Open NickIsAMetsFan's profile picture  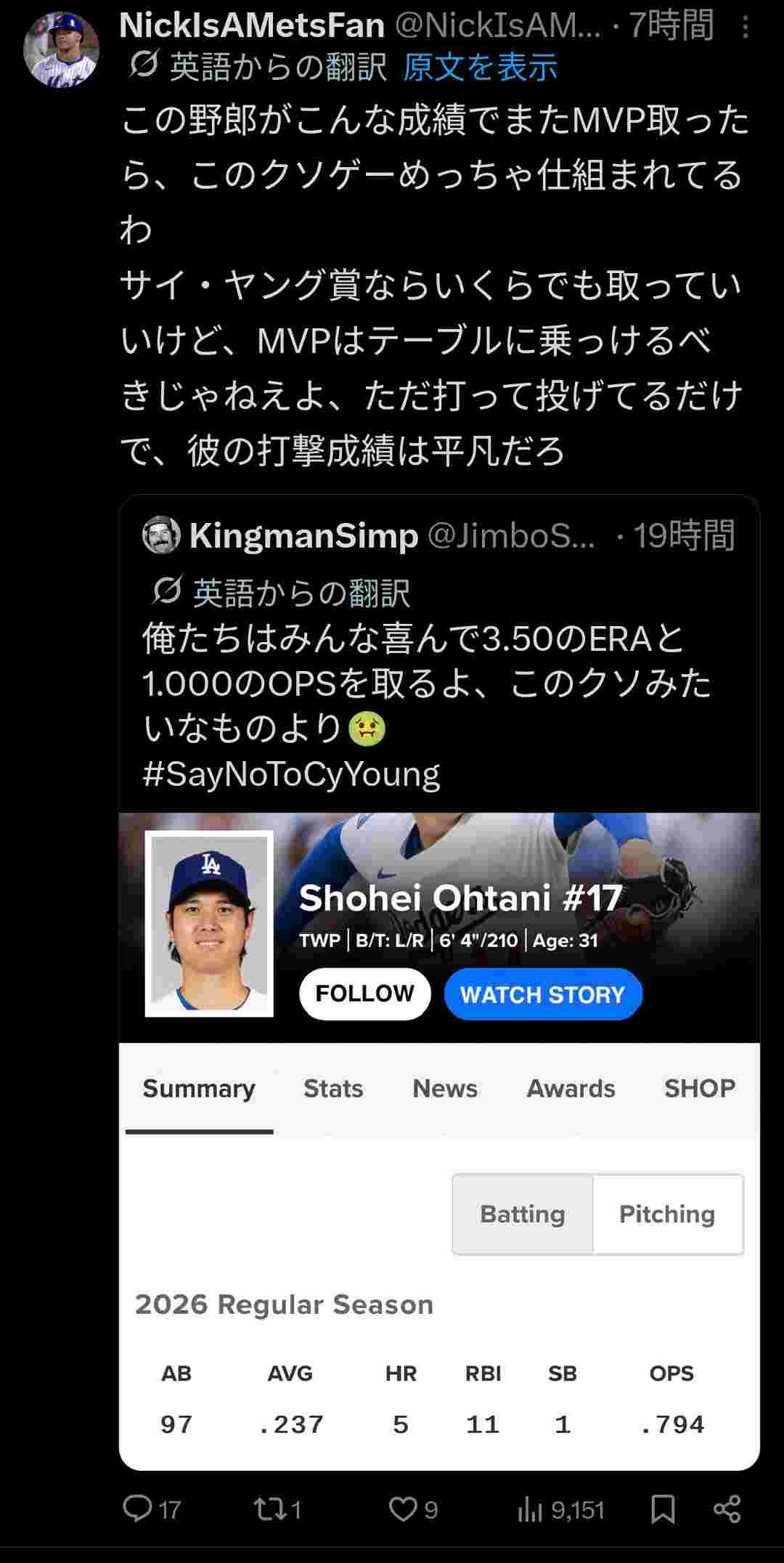(61, 50)
